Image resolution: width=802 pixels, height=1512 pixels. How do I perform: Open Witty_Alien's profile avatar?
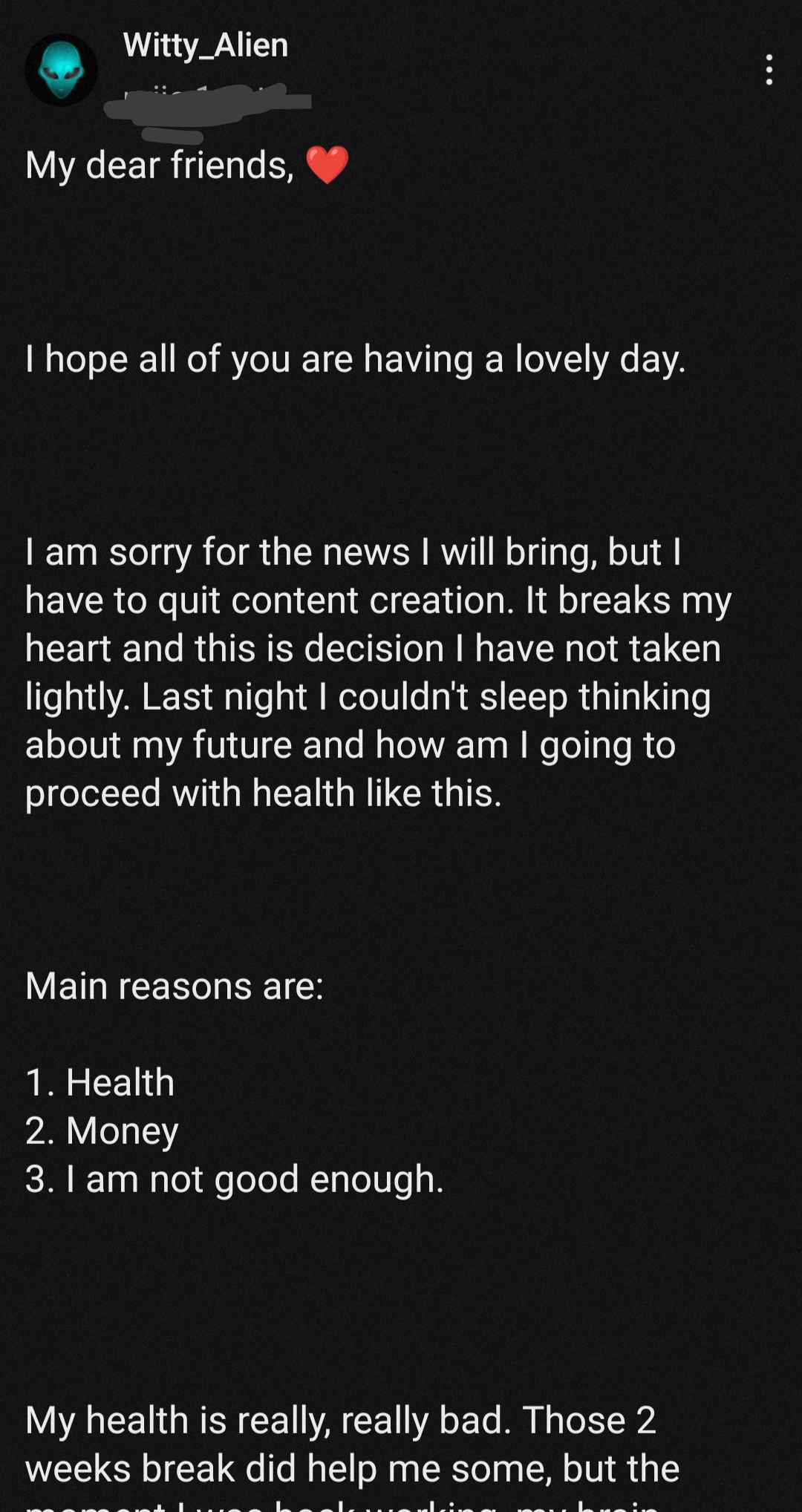point(61,70)
